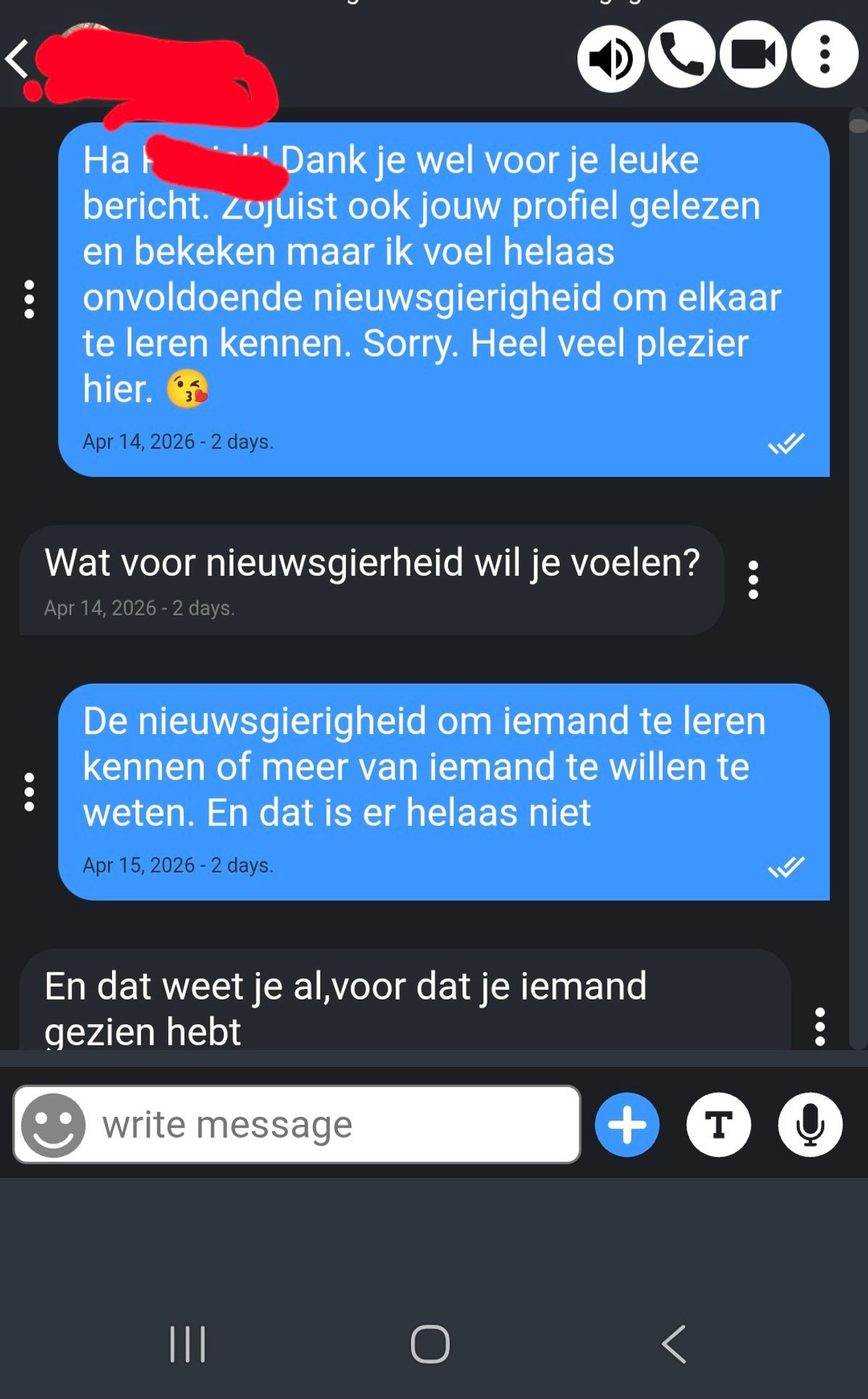Start a video call

[x=753, y=55]
